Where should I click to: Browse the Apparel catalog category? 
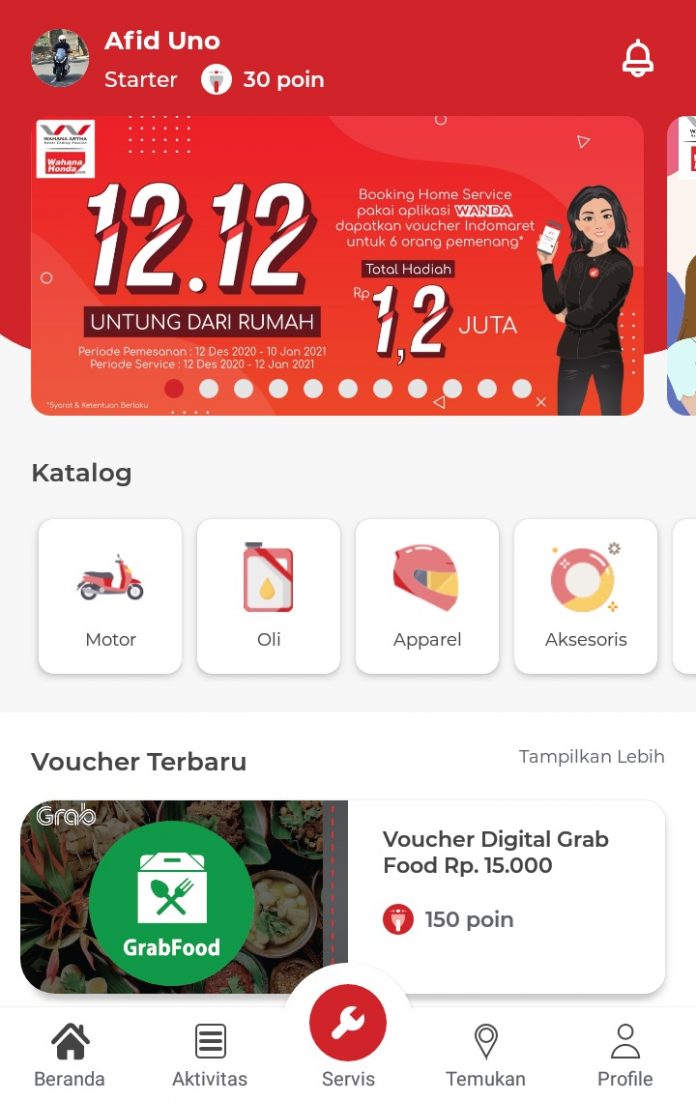tap(427, 596)
